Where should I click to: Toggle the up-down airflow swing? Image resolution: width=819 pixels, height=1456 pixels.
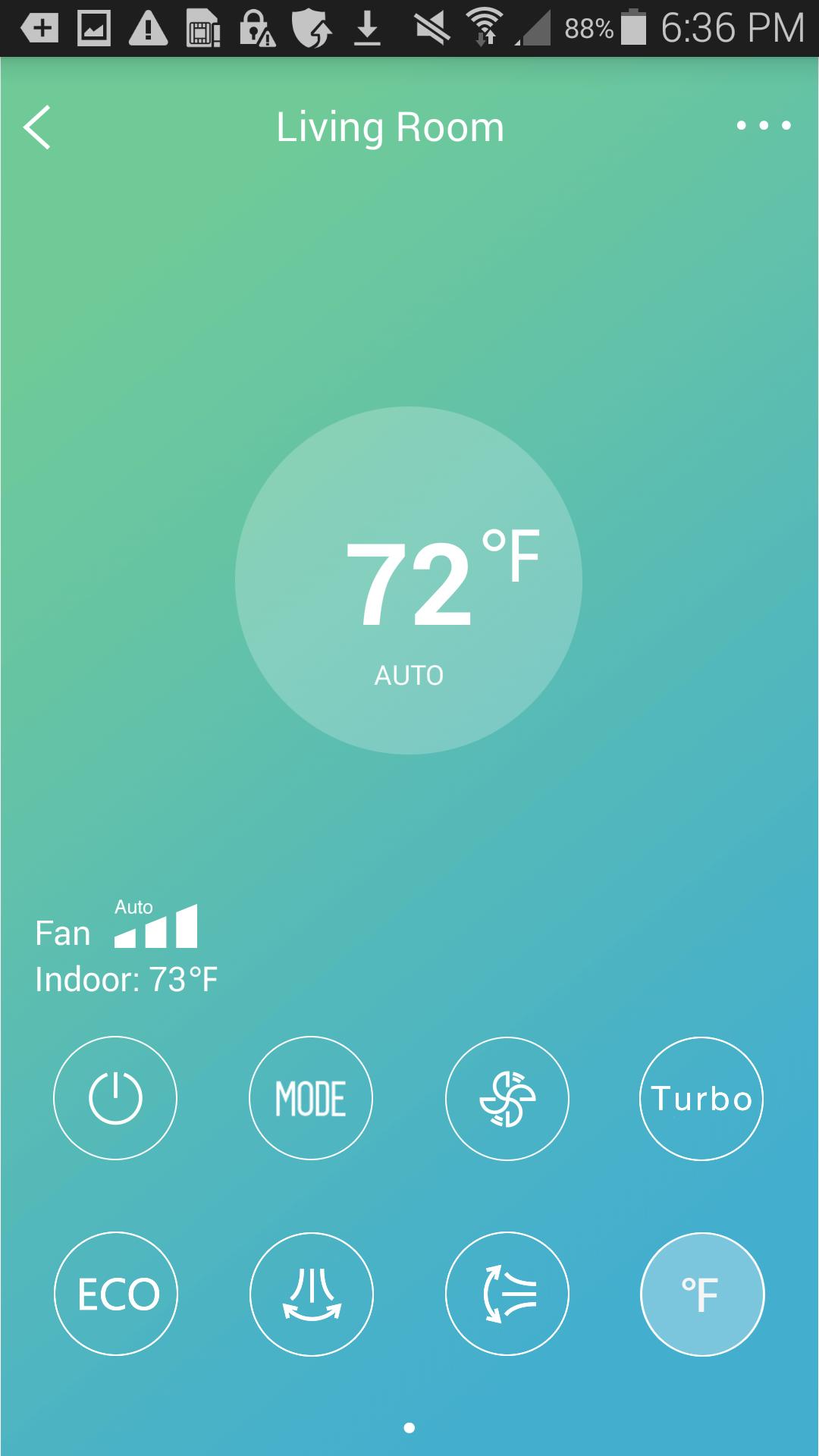point(507,1294)
